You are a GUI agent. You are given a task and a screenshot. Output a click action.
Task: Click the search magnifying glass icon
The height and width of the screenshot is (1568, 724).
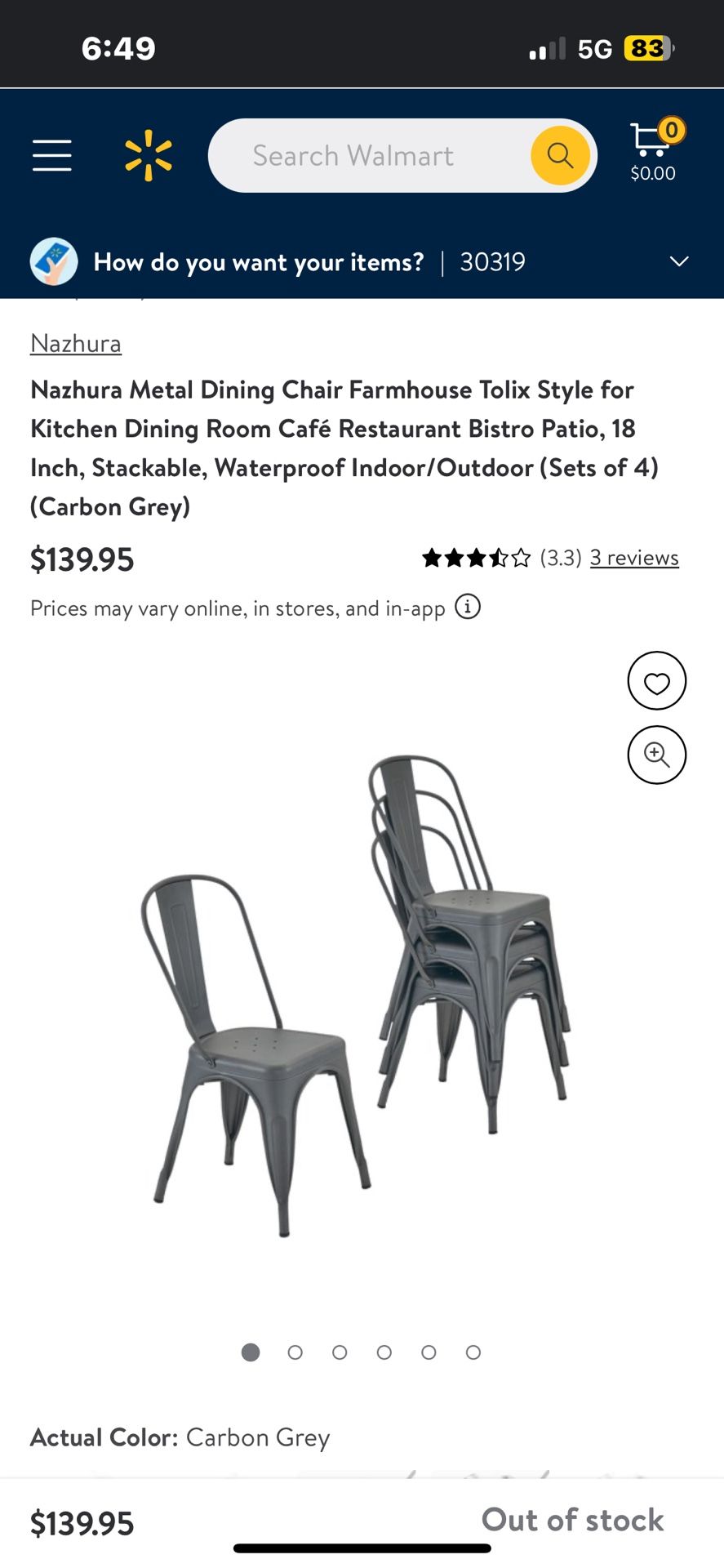click(x=559, y=154)
